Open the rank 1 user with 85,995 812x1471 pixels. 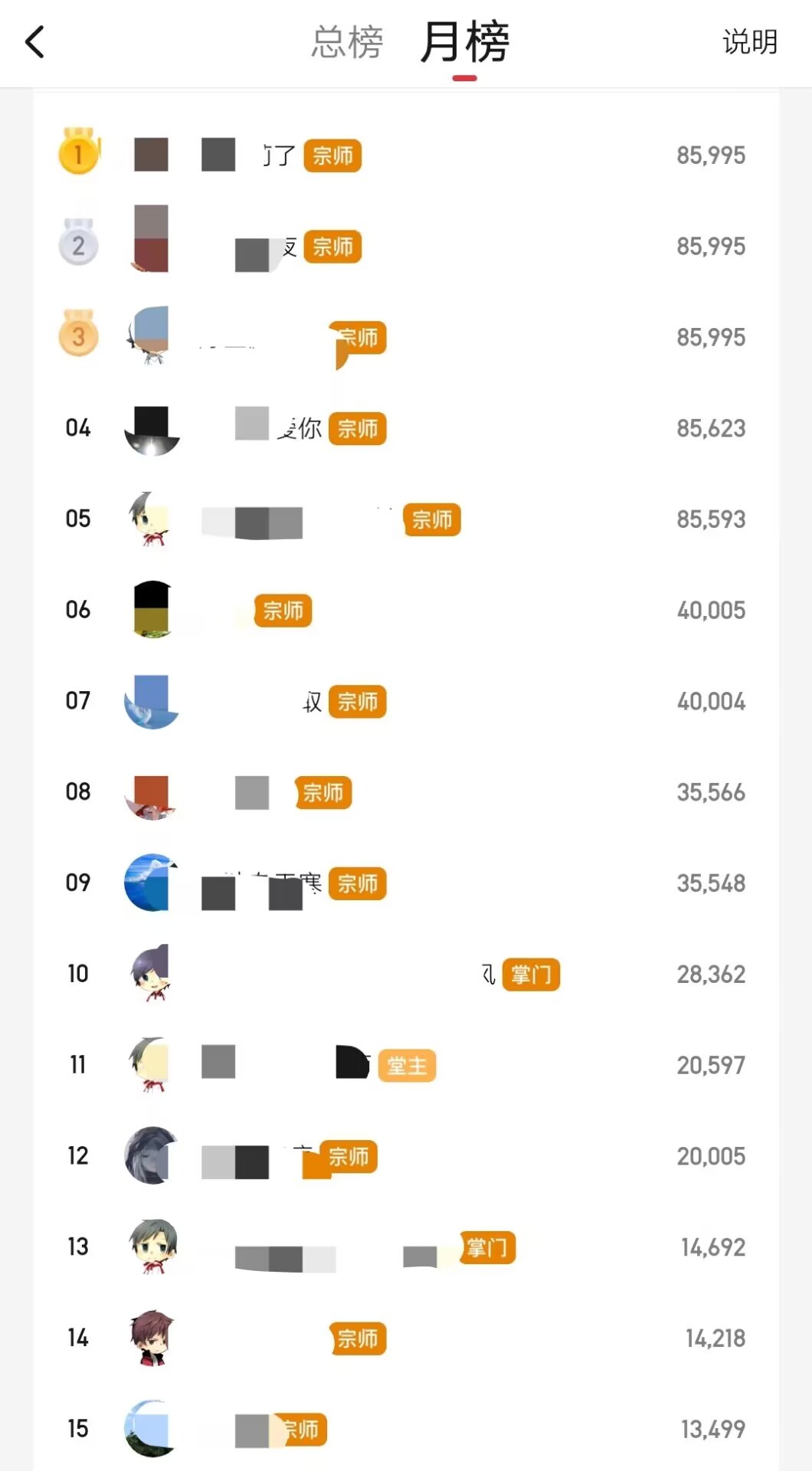point(406,156)
